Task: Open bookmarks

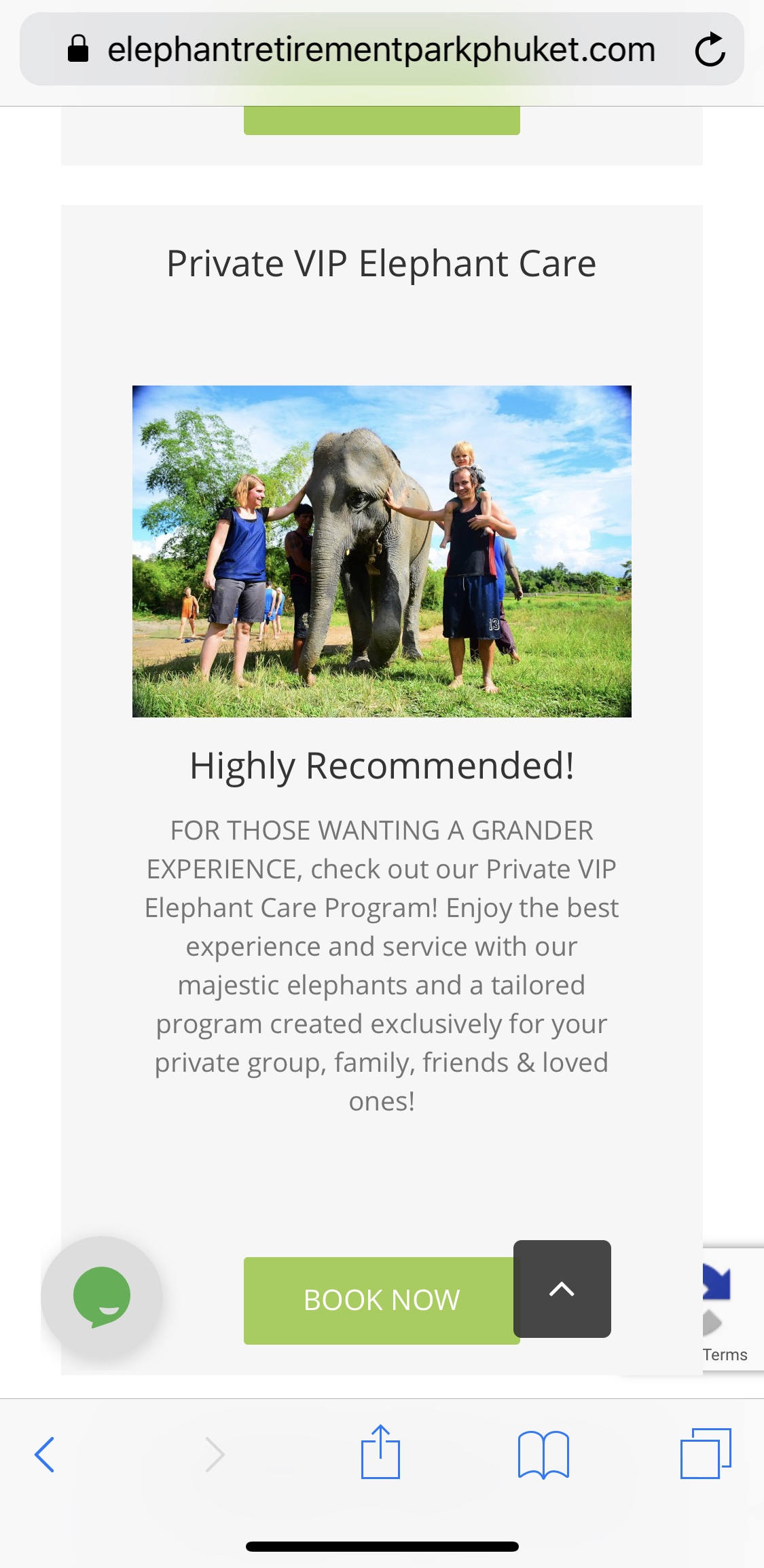Action: (543, 1454)
